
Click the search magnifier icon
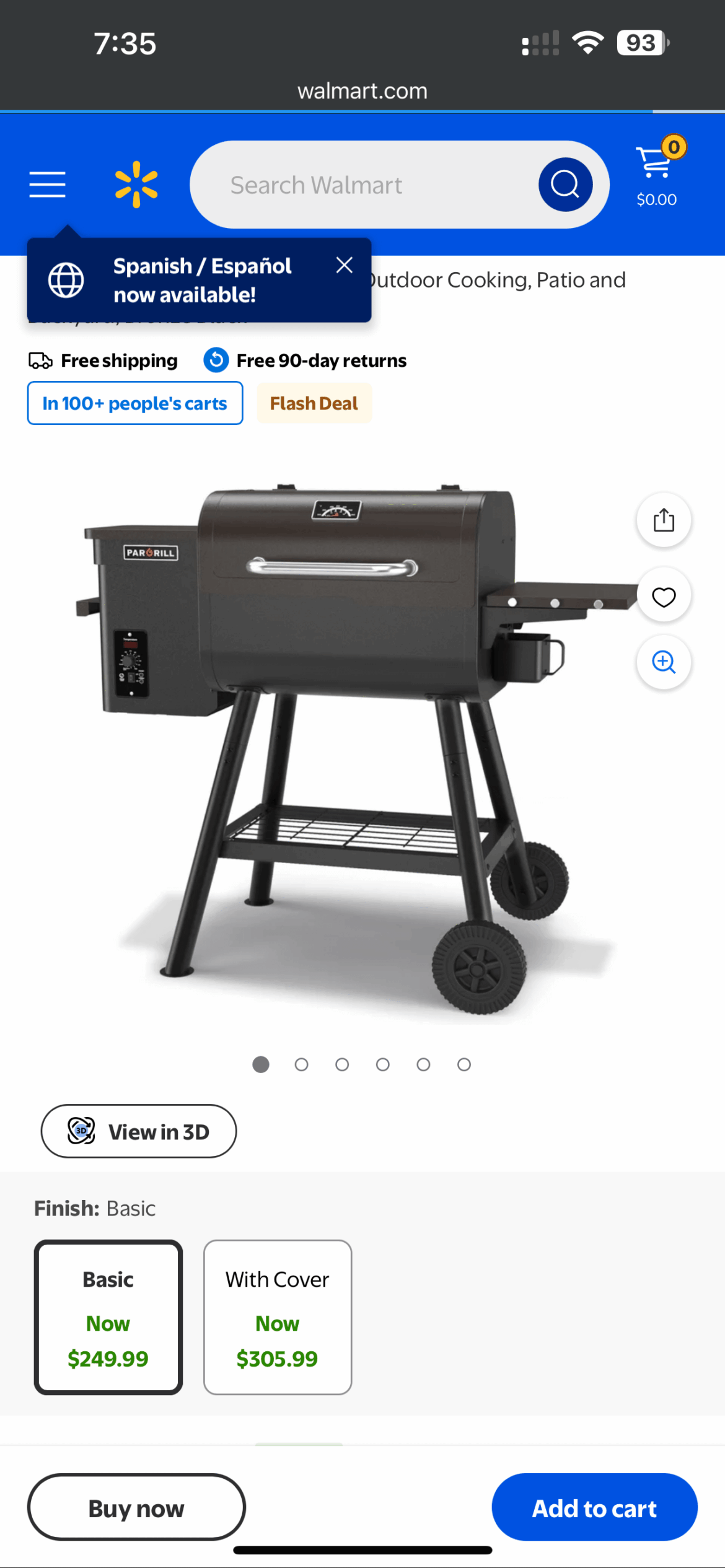pos(565,184)
